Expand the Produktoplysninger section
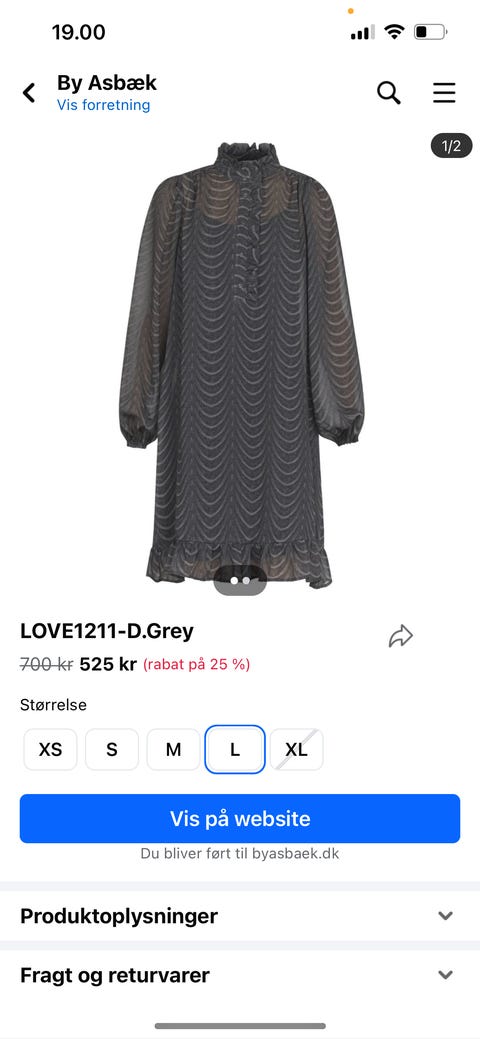Image resolution: width=480 pixels, height=1039 pixels. click(x=240, y=916)
